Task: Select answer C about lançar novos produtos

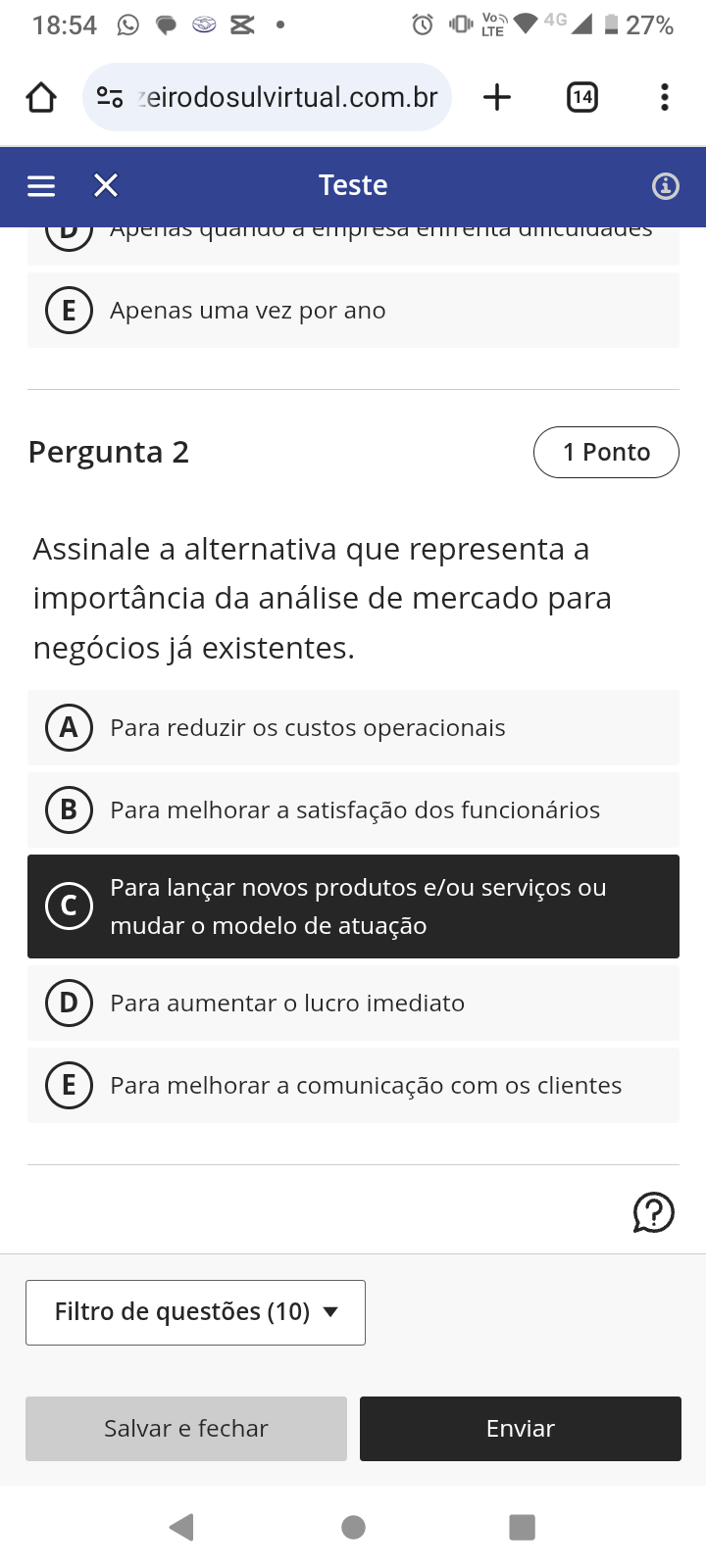Action: pyautogui.click(x=353, y=906)
